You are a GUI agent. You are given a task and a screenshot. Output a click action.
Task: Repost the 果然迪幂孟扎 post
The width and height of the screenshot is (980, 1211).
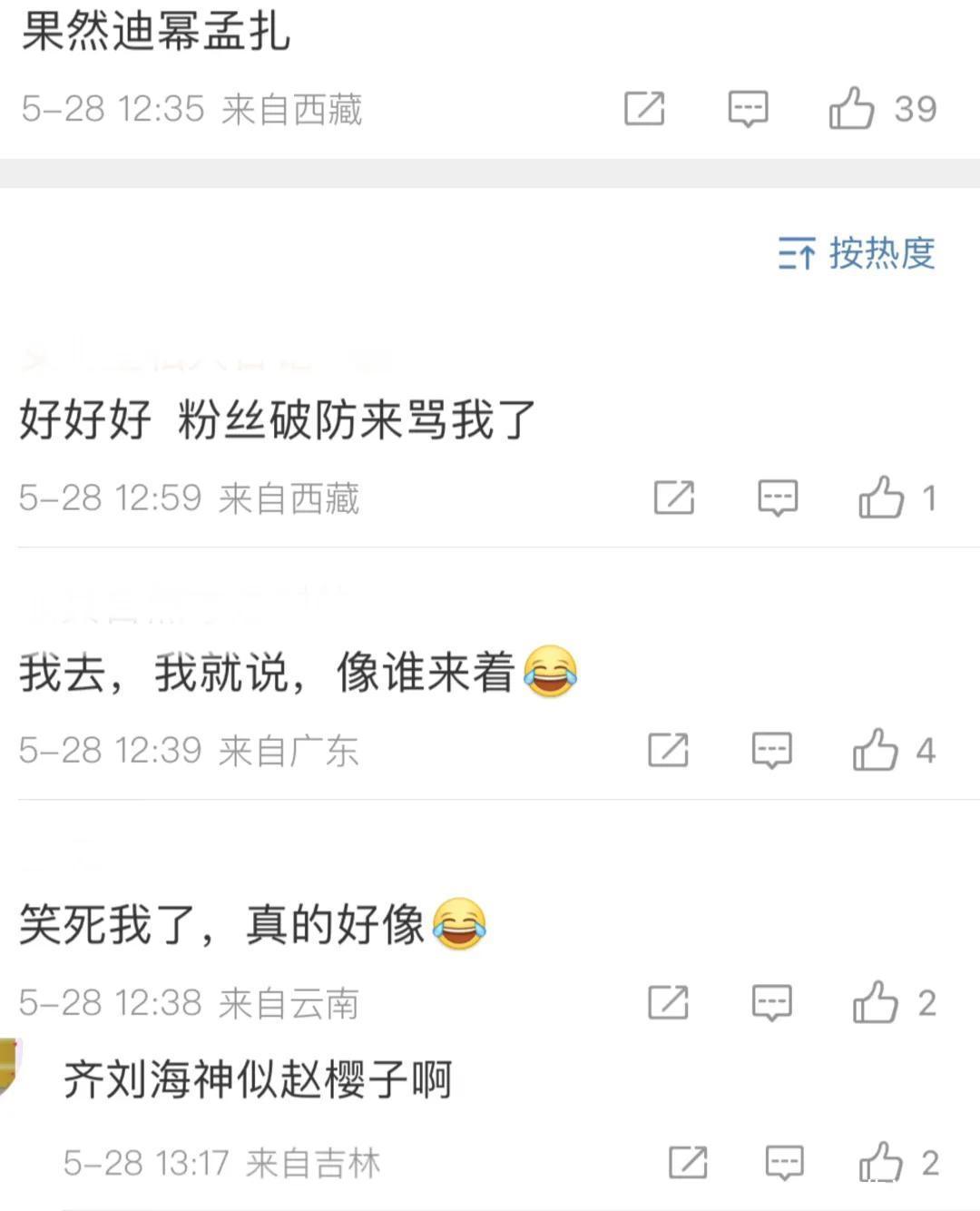coord(644,109)
